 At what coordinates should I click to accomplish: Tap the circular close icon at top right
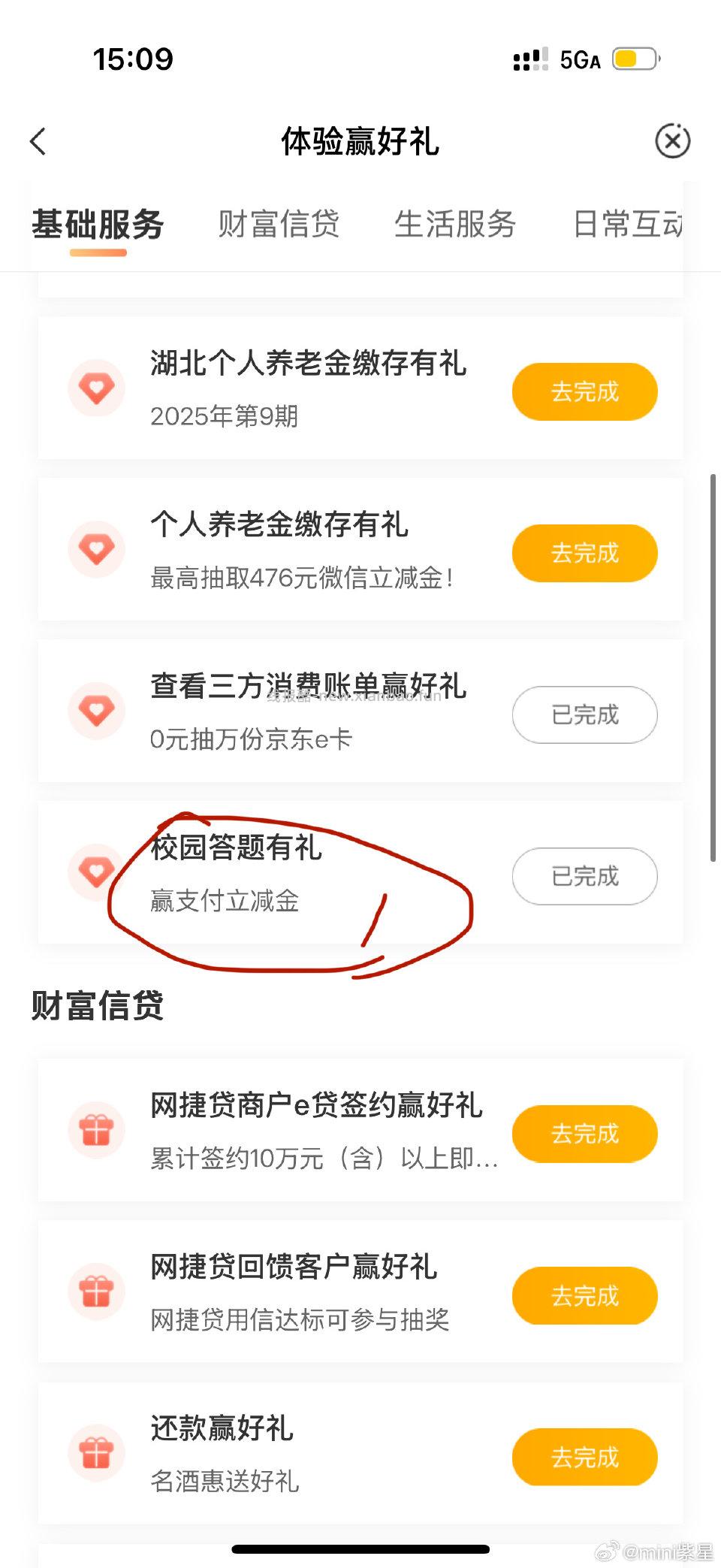click(674, 141)
